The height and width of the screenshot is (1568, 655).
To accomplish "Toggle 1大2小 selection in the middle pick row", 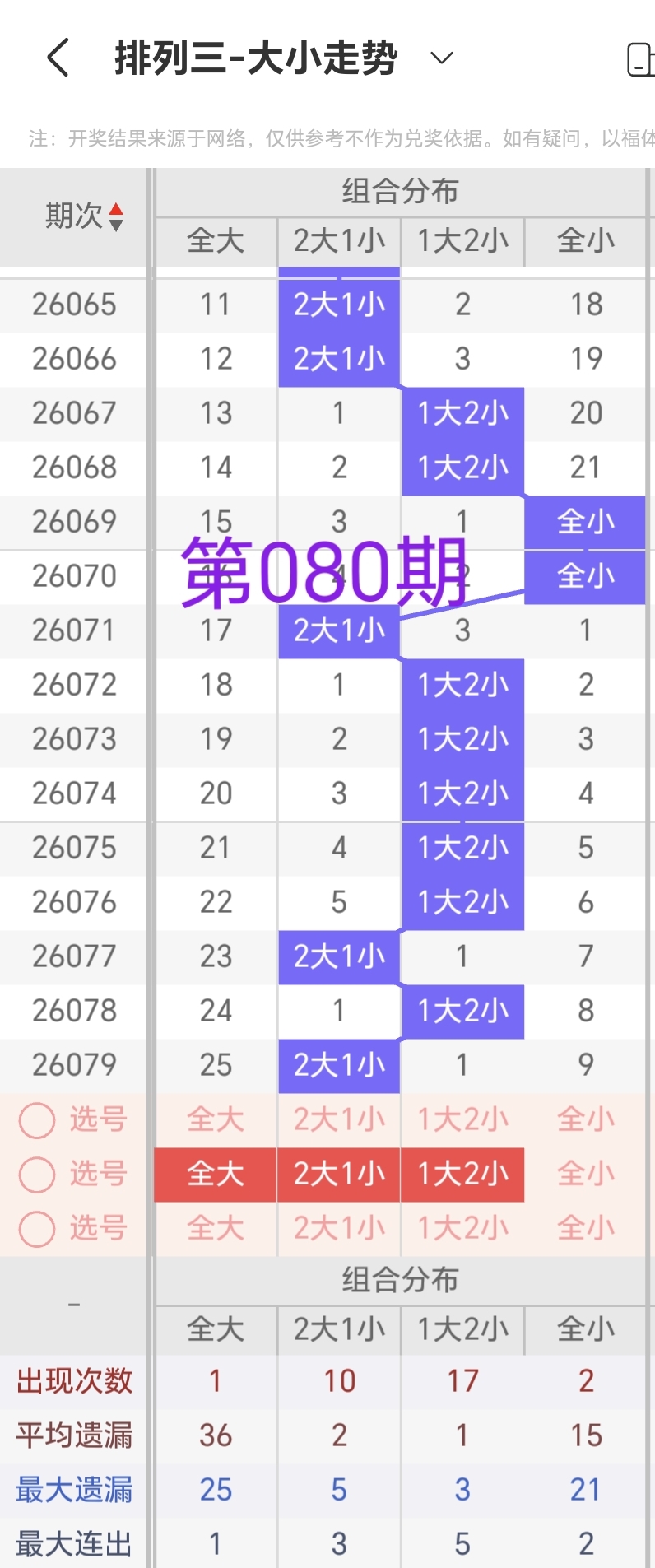I will (x=462, y=1175).
